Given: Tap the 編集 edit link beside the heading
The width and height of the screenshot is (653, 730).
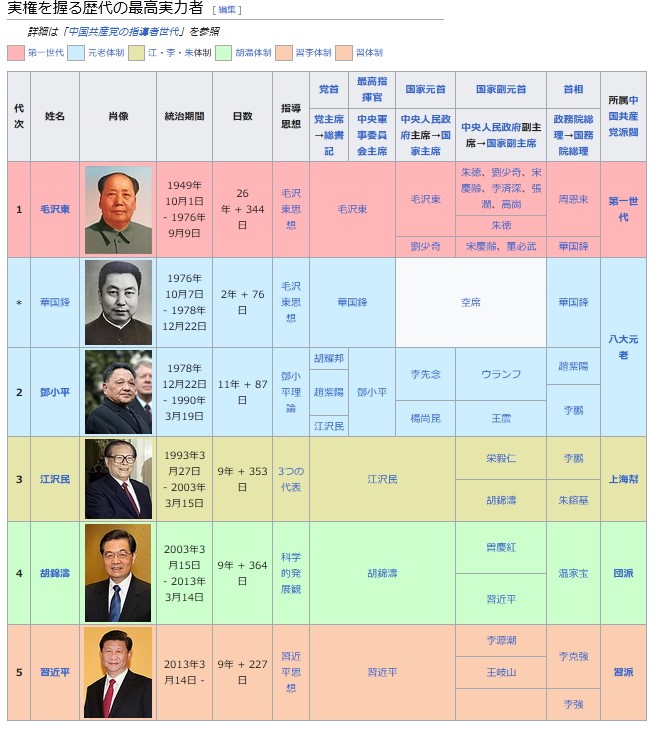Looking at the screenshot, I should click(226, 10).
